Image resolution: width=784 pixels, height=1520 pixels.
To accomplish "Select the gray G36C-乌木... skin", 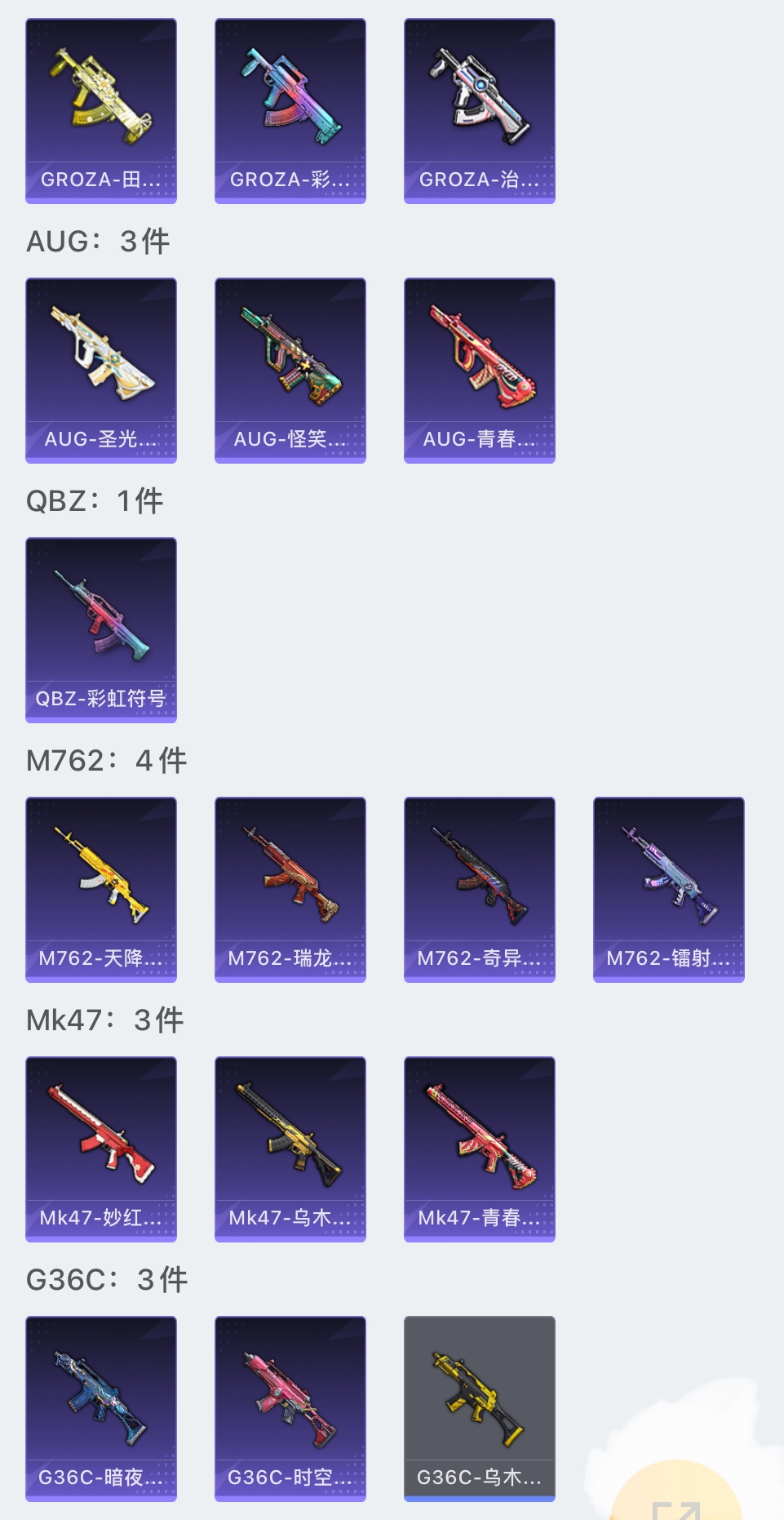I will (480, 1409).
